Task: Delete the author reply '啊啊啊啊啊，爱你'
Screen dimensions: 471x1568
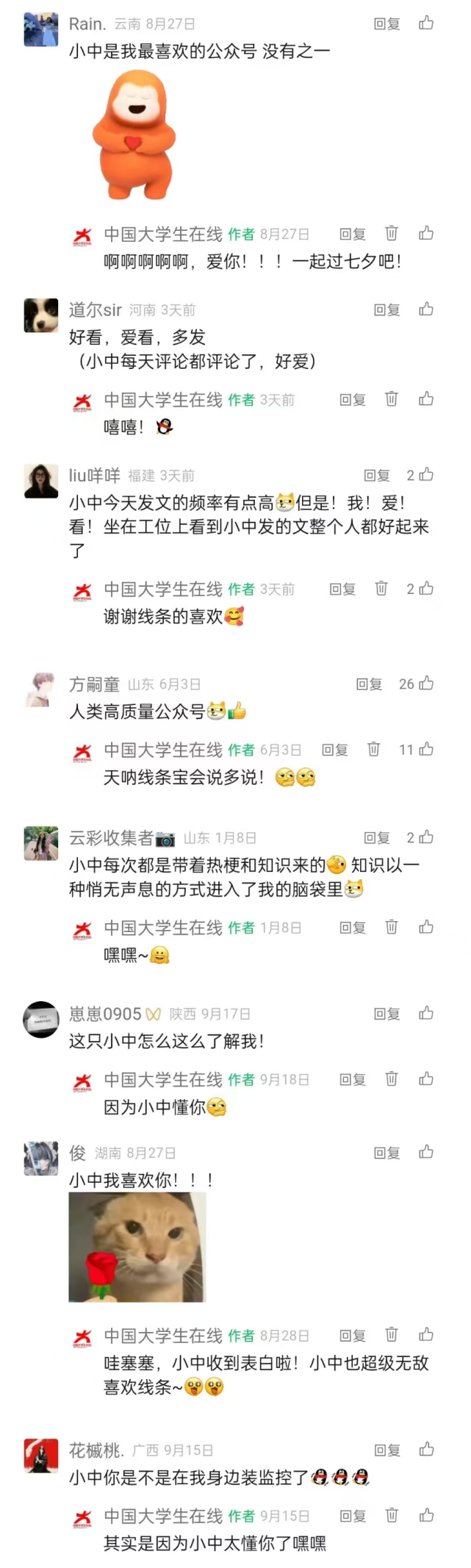Action: click(392, 234)
